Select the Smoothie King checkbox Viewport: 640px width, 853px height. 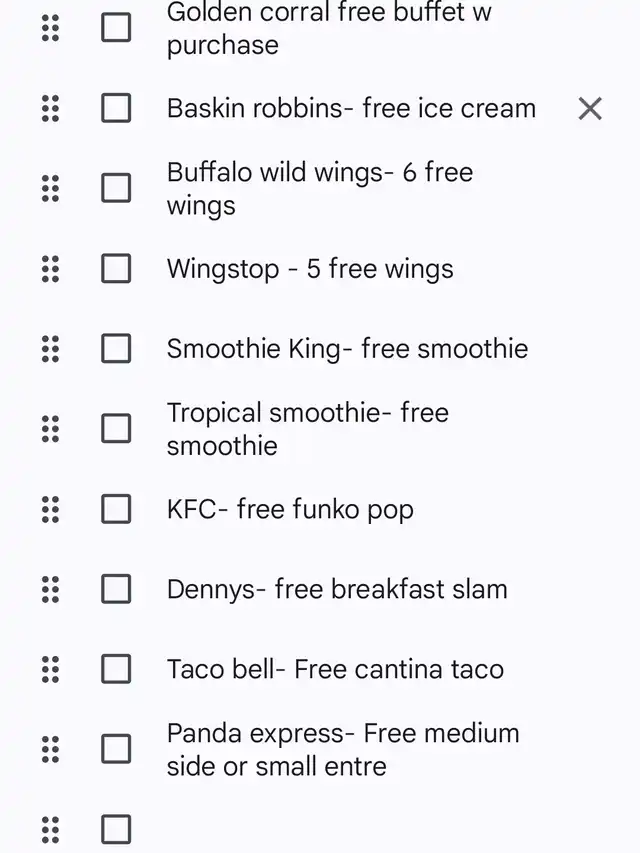(x=116, y=348)
